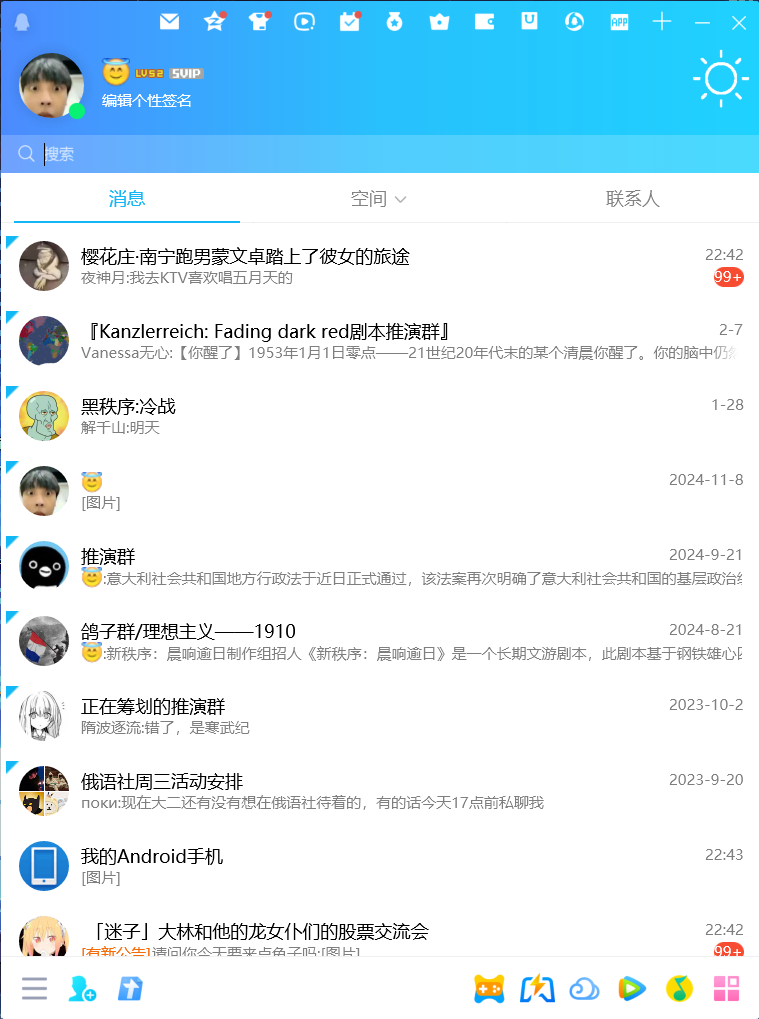The height and width of the screenshot is (1019, 759).
Task: Open the main menu at bottom left
Action: pyautogui.click(x=35, y=989)
